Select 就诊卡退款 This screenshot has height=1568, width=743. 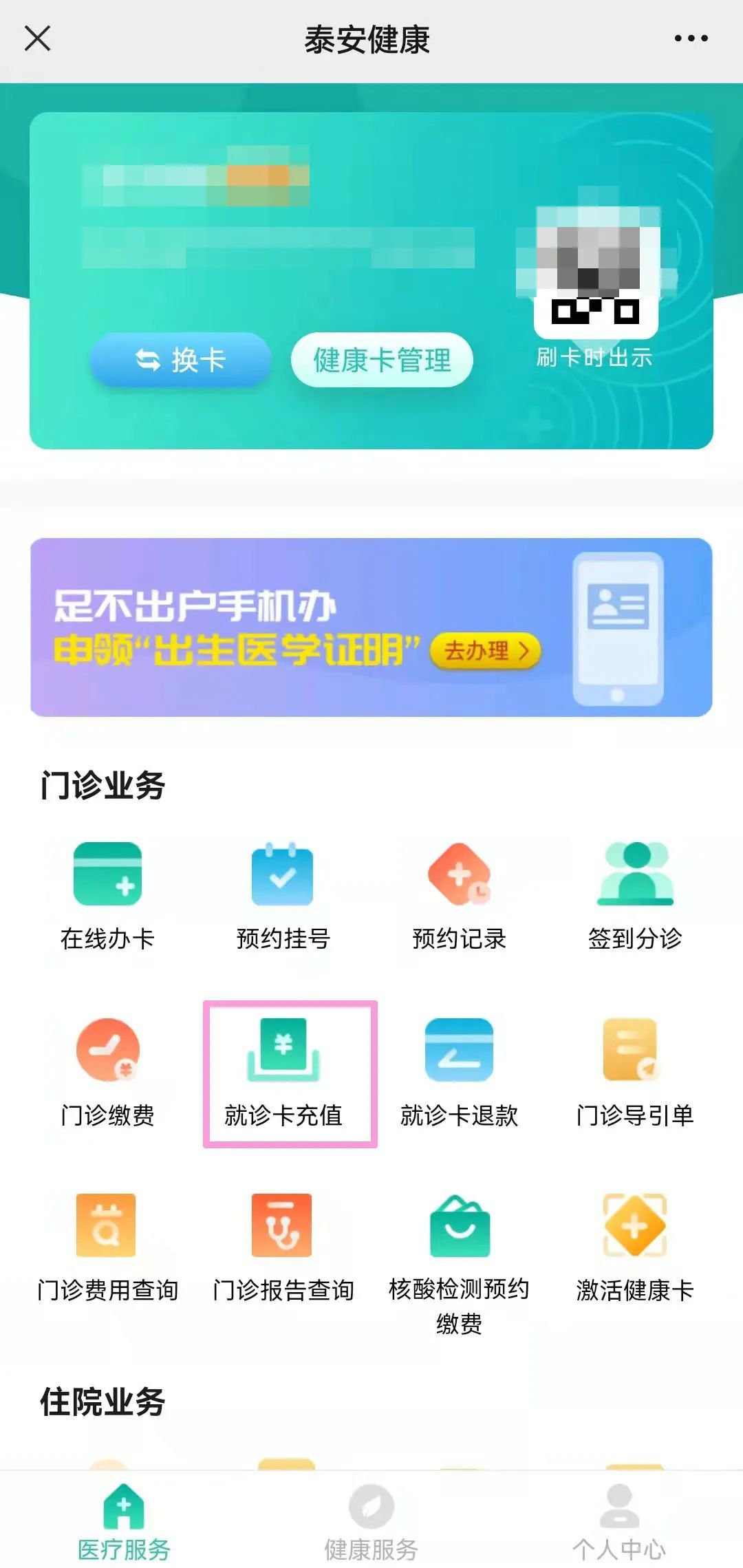pos(459,1071)
